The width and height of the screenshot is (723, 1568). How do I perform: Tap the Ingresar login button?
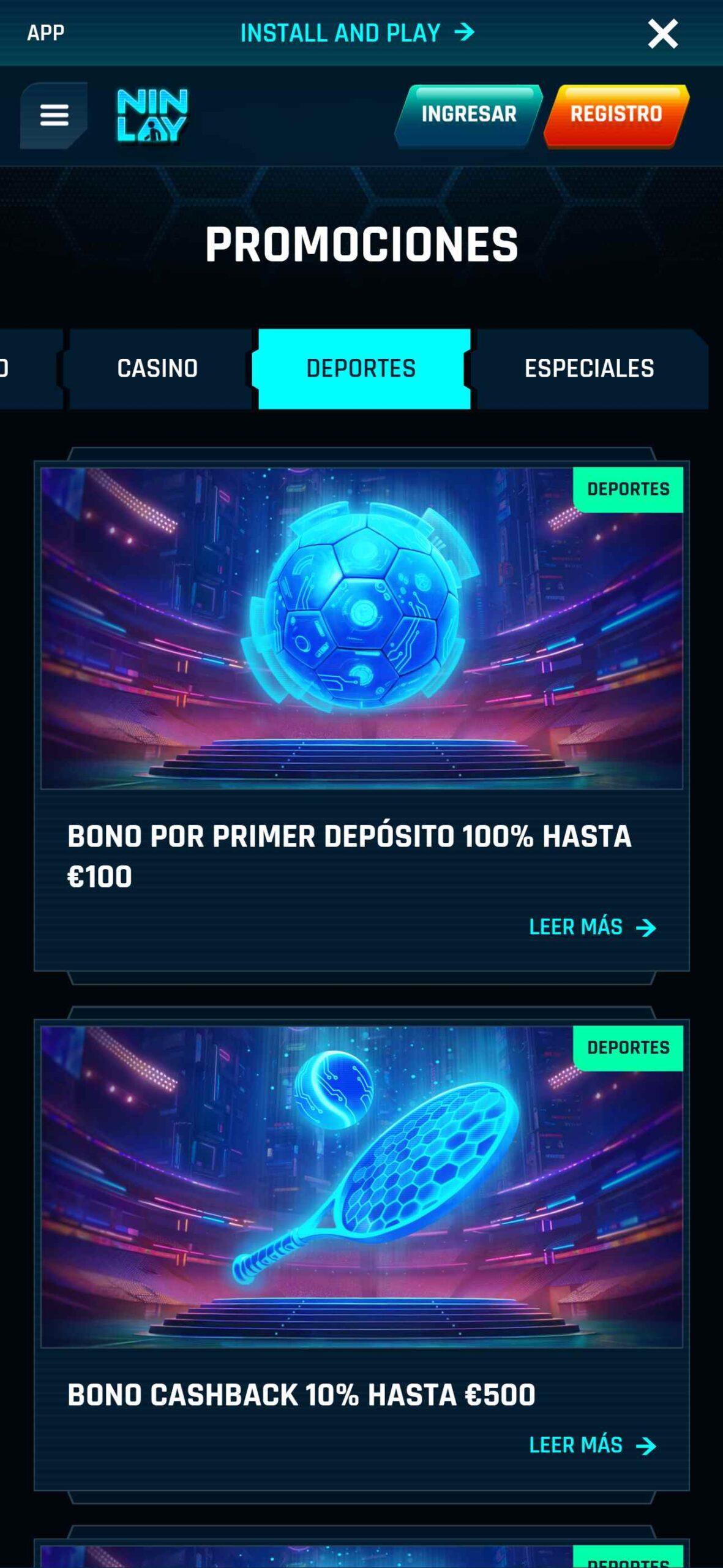pos(468,115)
